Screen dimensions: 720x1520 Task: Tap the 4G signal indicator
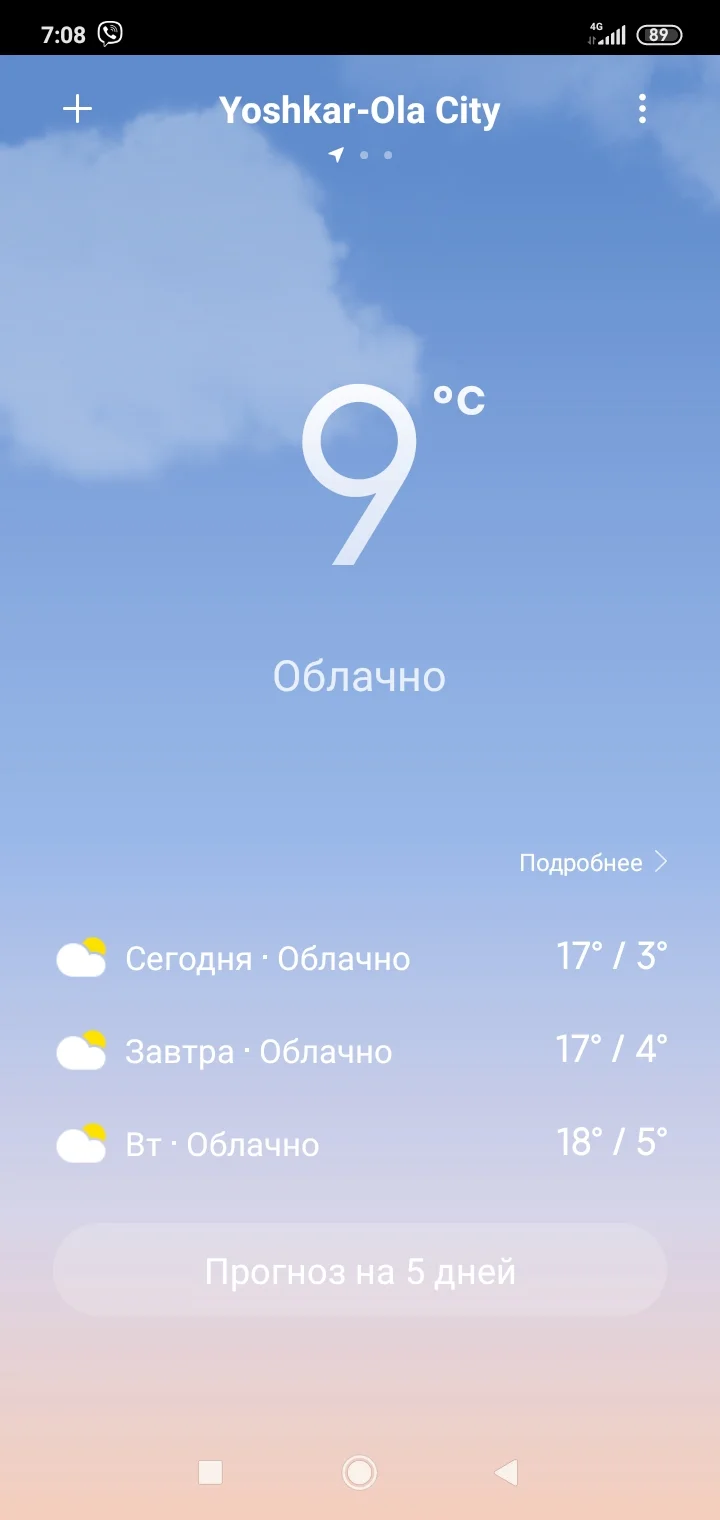click(x=610, y=33)
